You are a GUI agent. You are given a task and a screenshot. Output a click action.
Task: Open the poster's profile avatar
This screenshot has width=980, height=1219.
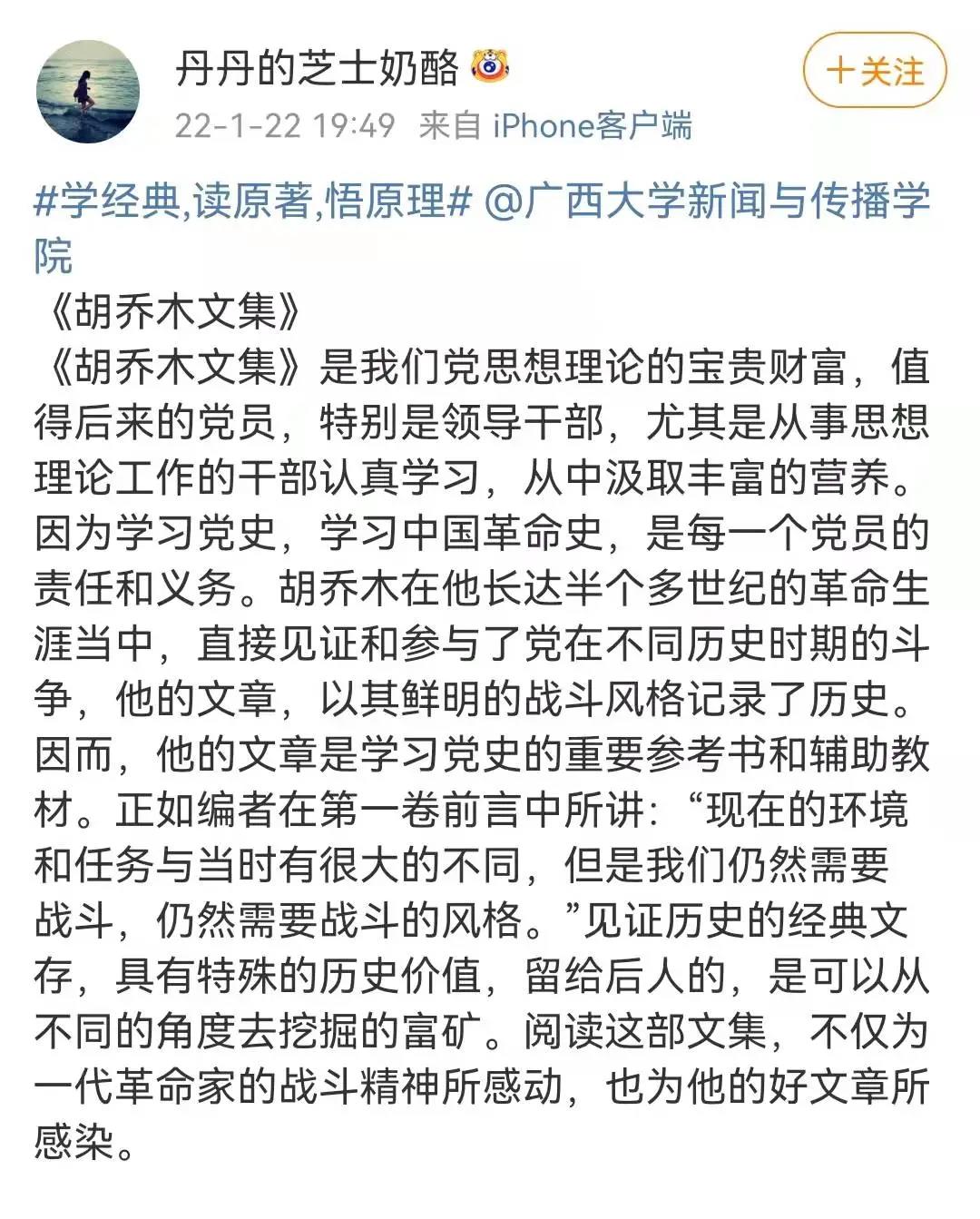click(88, 91)
